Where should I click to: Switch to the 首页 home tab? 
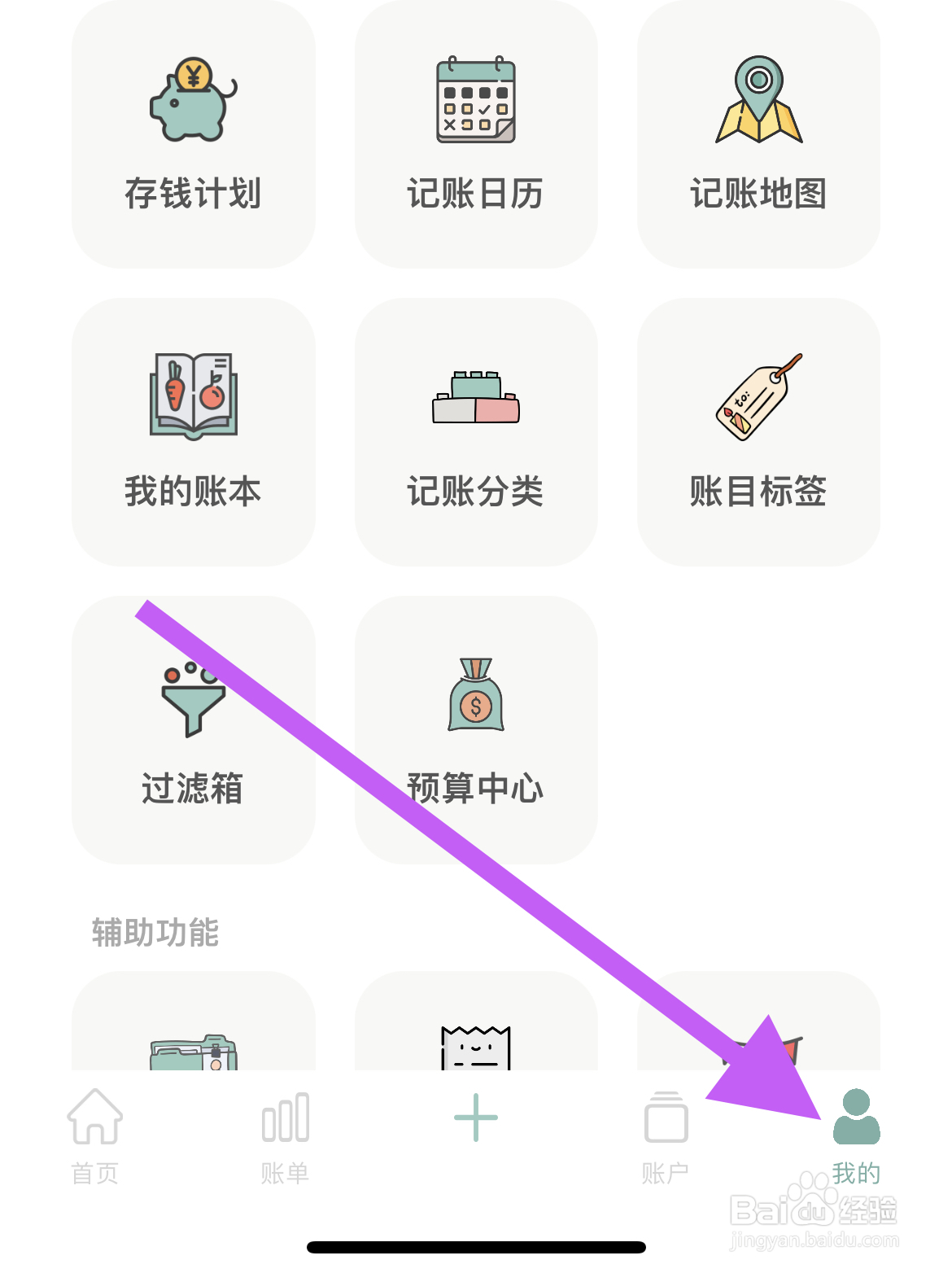(95, 1136)
